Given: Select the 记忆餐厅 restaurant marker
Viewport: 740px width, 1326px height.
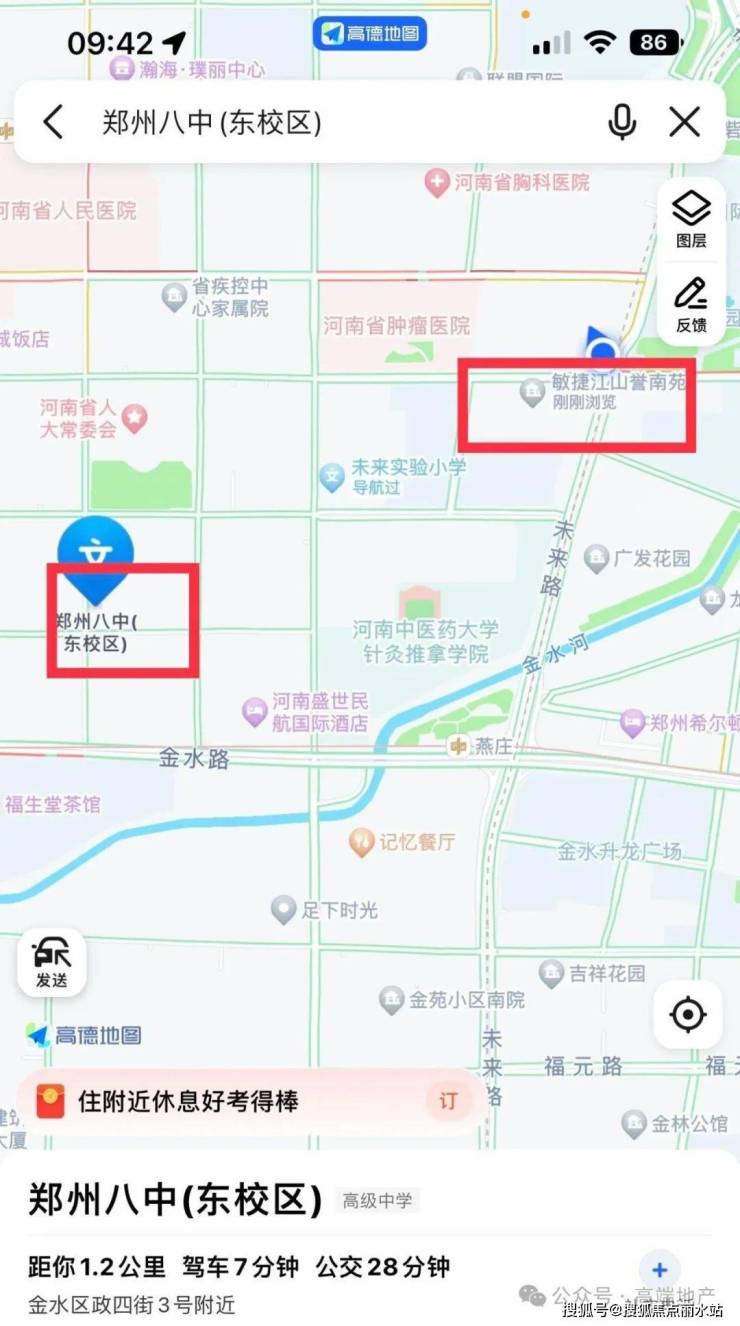Looking at the screenshot, I should pyautogui.click(x=362, y=842).
